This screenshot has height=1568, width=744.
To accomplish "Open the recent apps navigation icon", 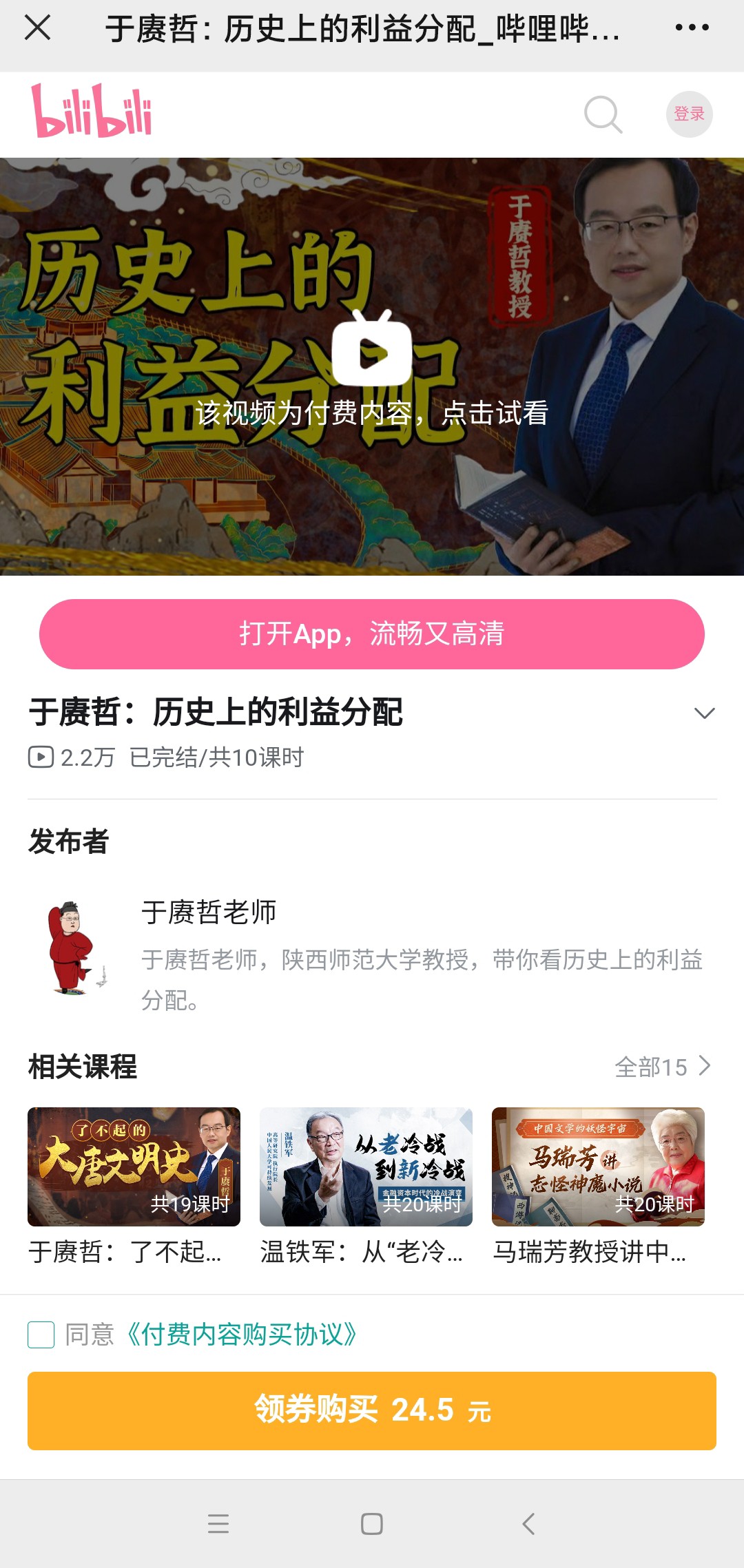I will pos(218,1523).
